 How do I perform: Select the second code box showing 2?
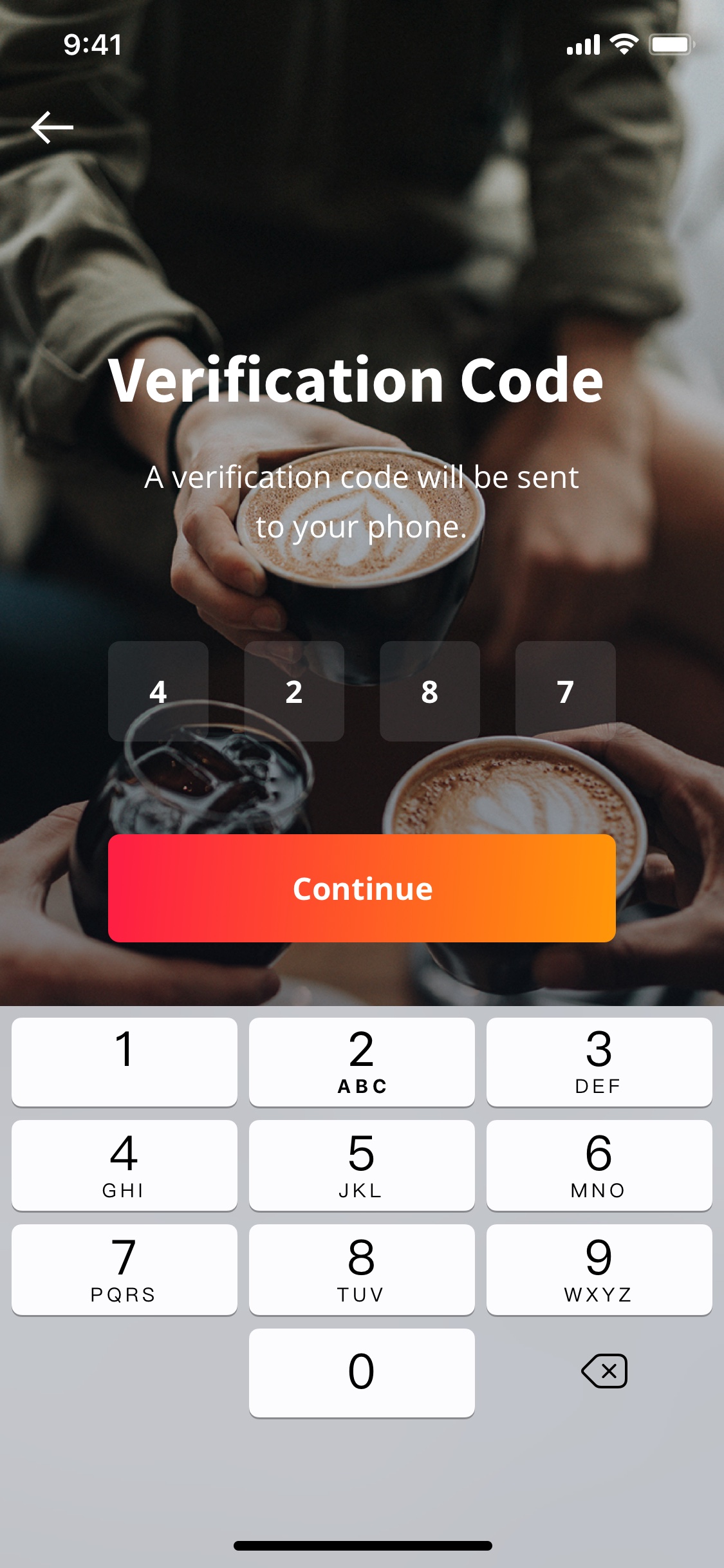(294, 691)
